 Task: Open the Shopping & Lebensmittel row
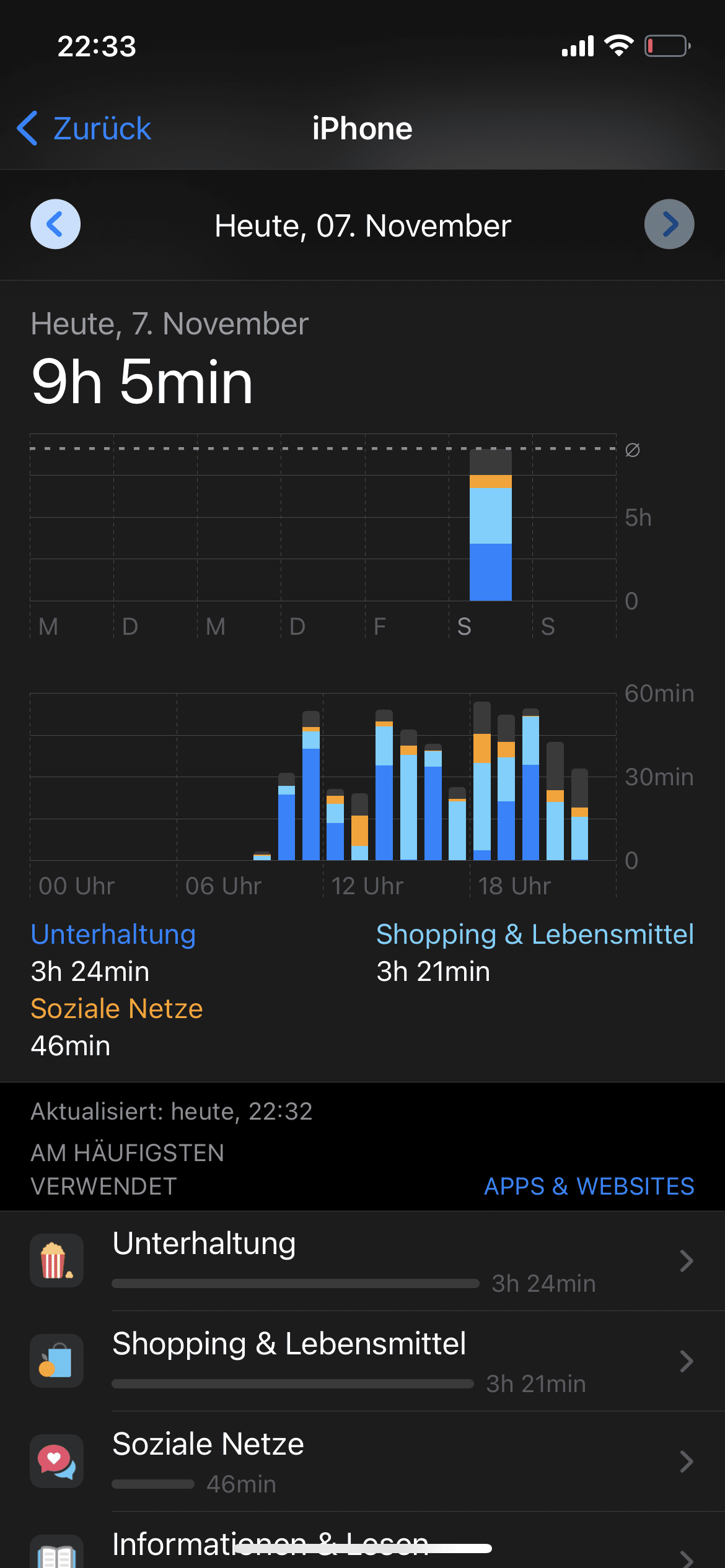click(362, 1361)
